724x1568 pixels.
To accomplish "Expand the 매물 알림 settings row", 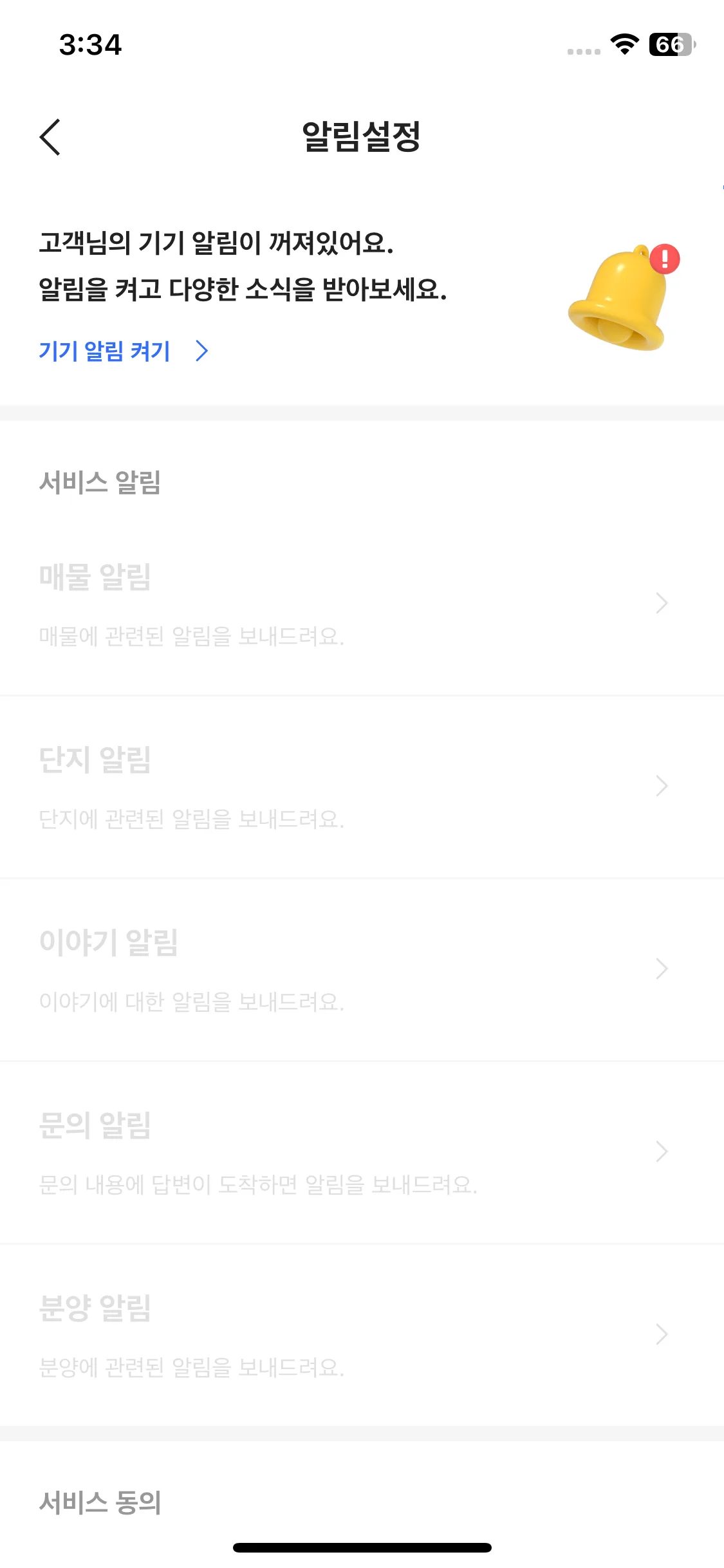I will [x=660, y=604].
